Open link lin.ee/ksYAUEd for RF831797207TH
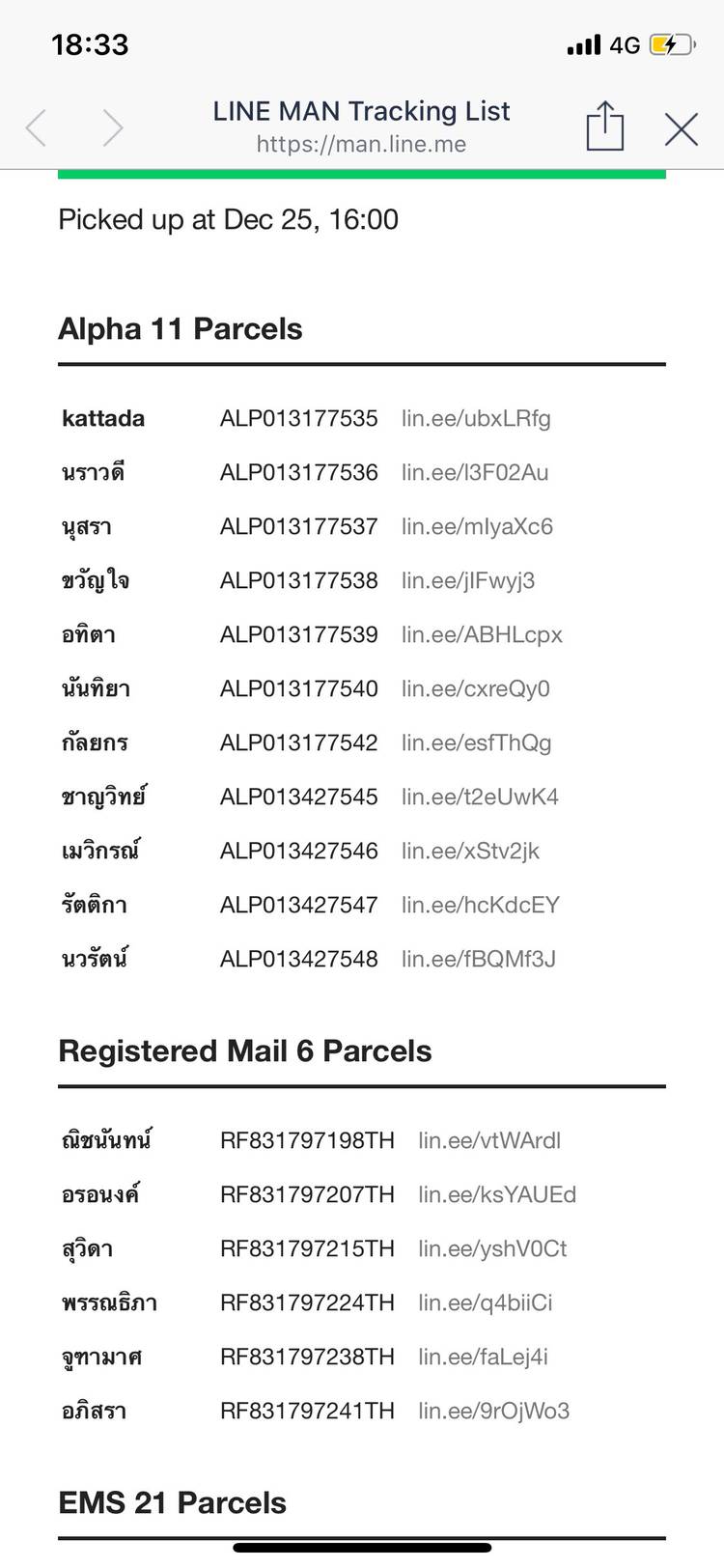The image size is (724, 1568). 497,1194
